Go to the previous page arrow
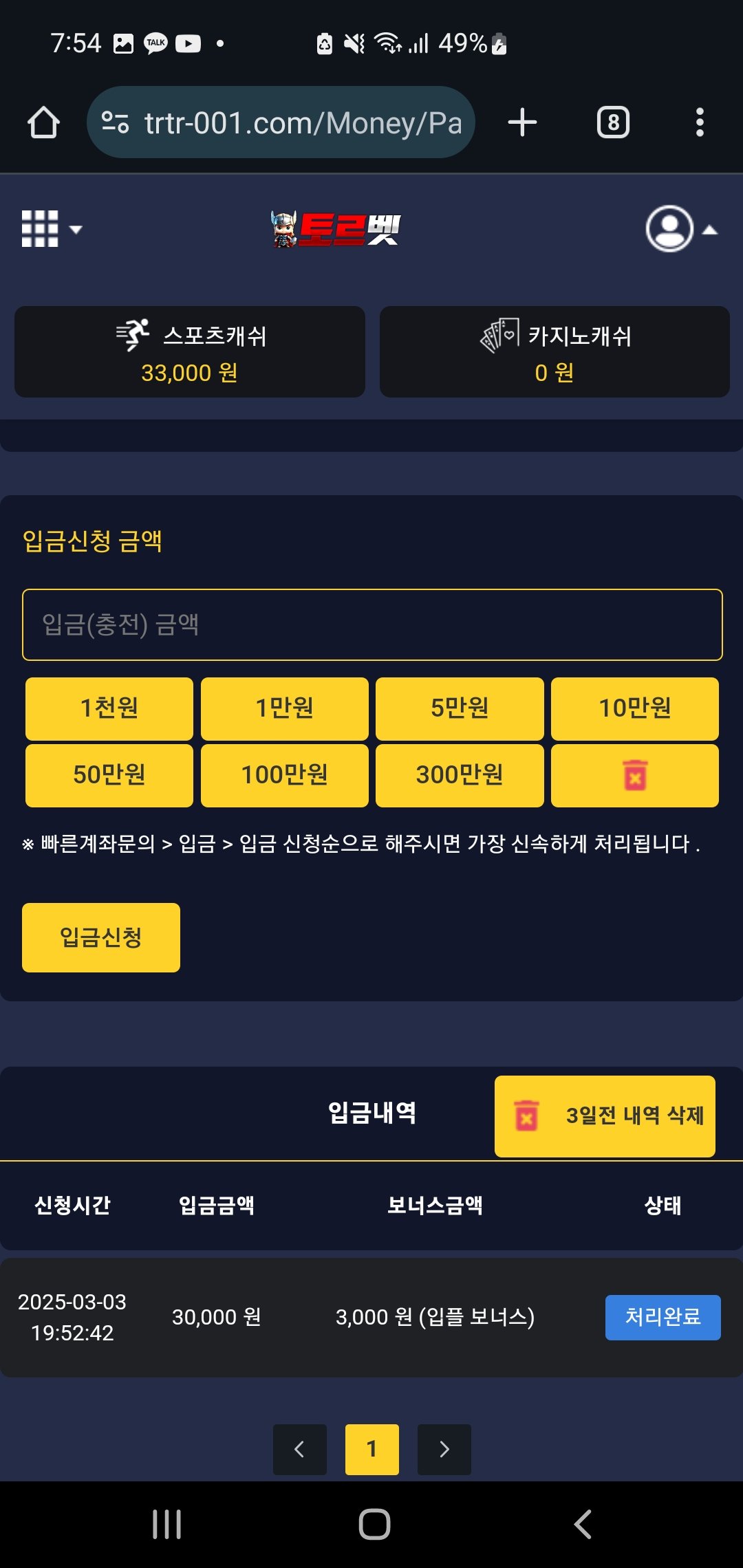Screen dimensions: 743x1568 tap(300, 1450)
